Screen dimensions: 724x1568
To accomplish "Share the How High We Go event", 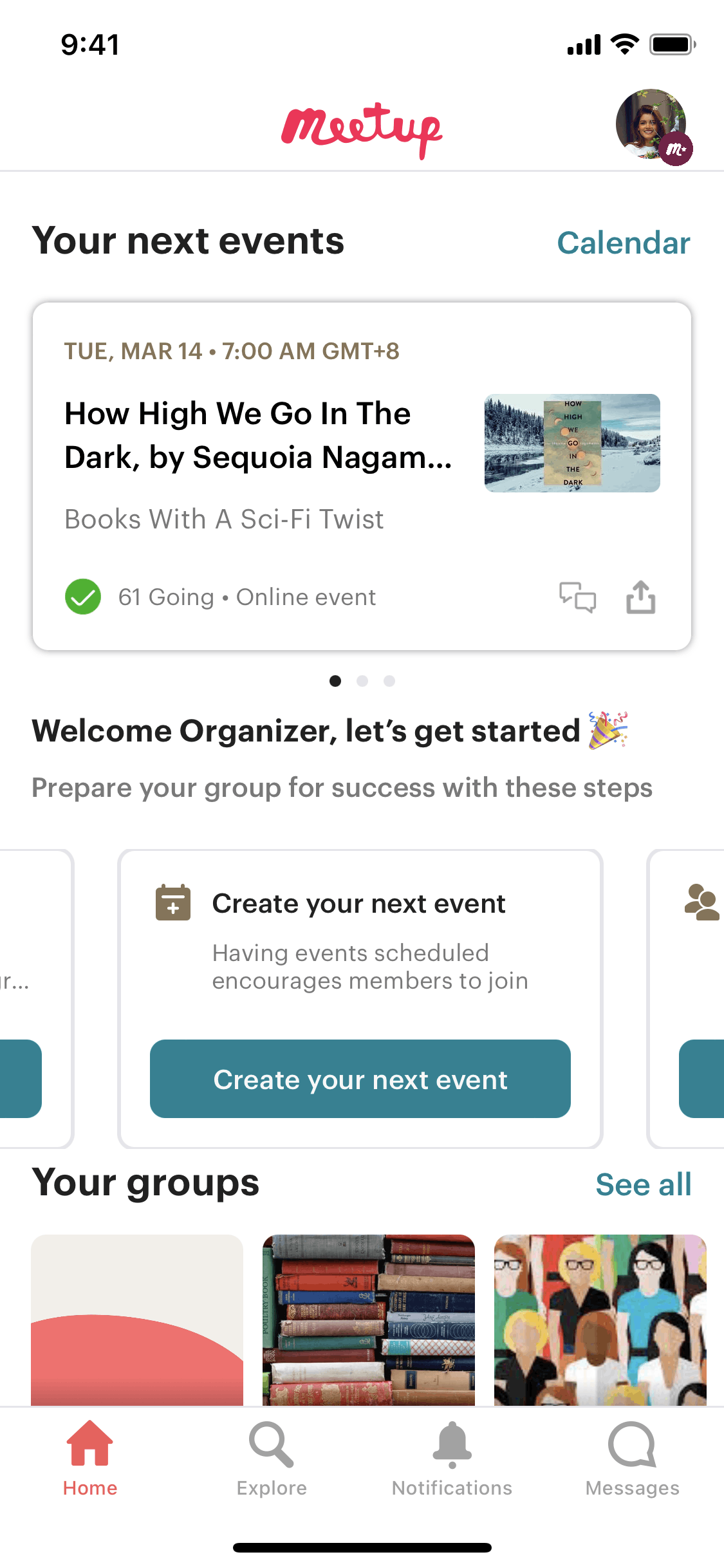I will [x=640, y=597].
